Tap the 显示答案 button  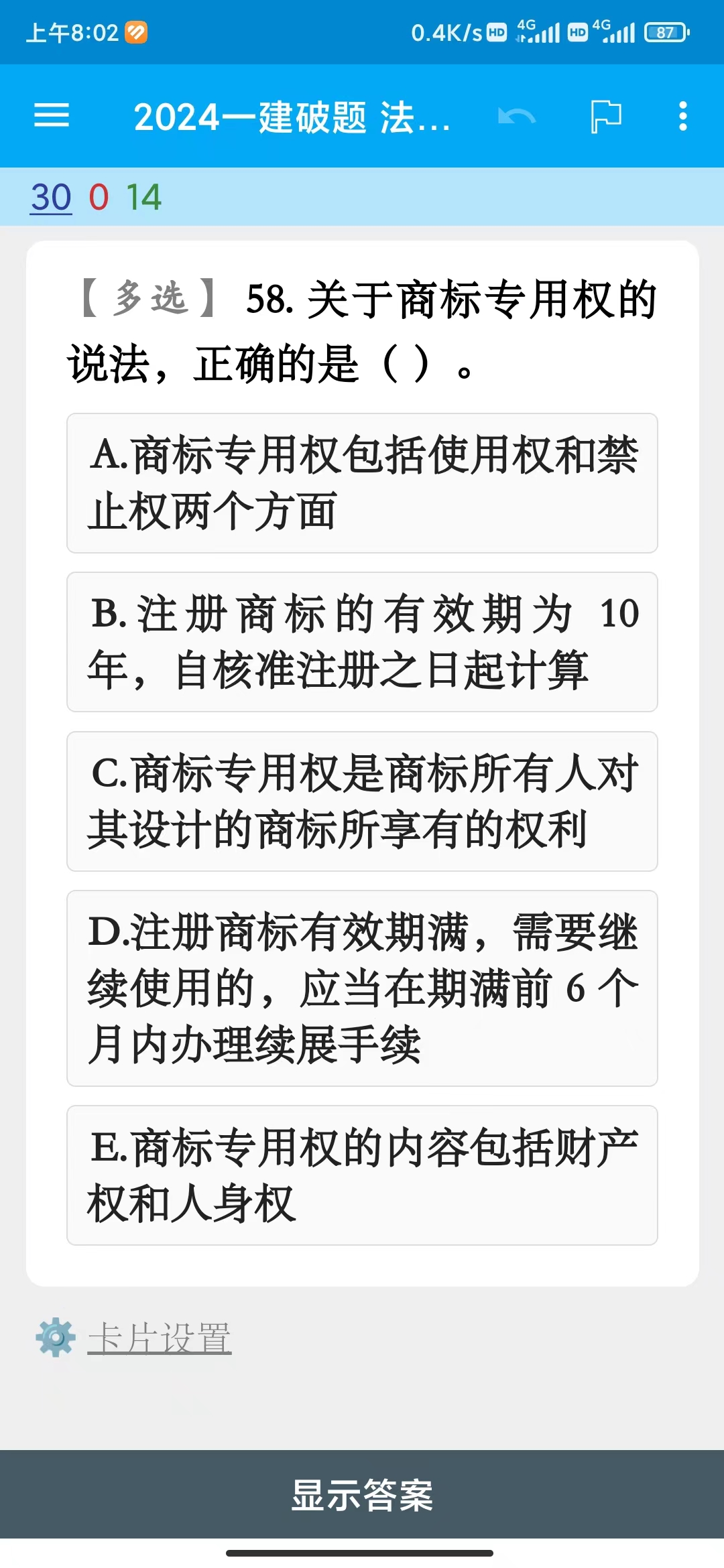pyautogui.click(x=362, y=1494)
